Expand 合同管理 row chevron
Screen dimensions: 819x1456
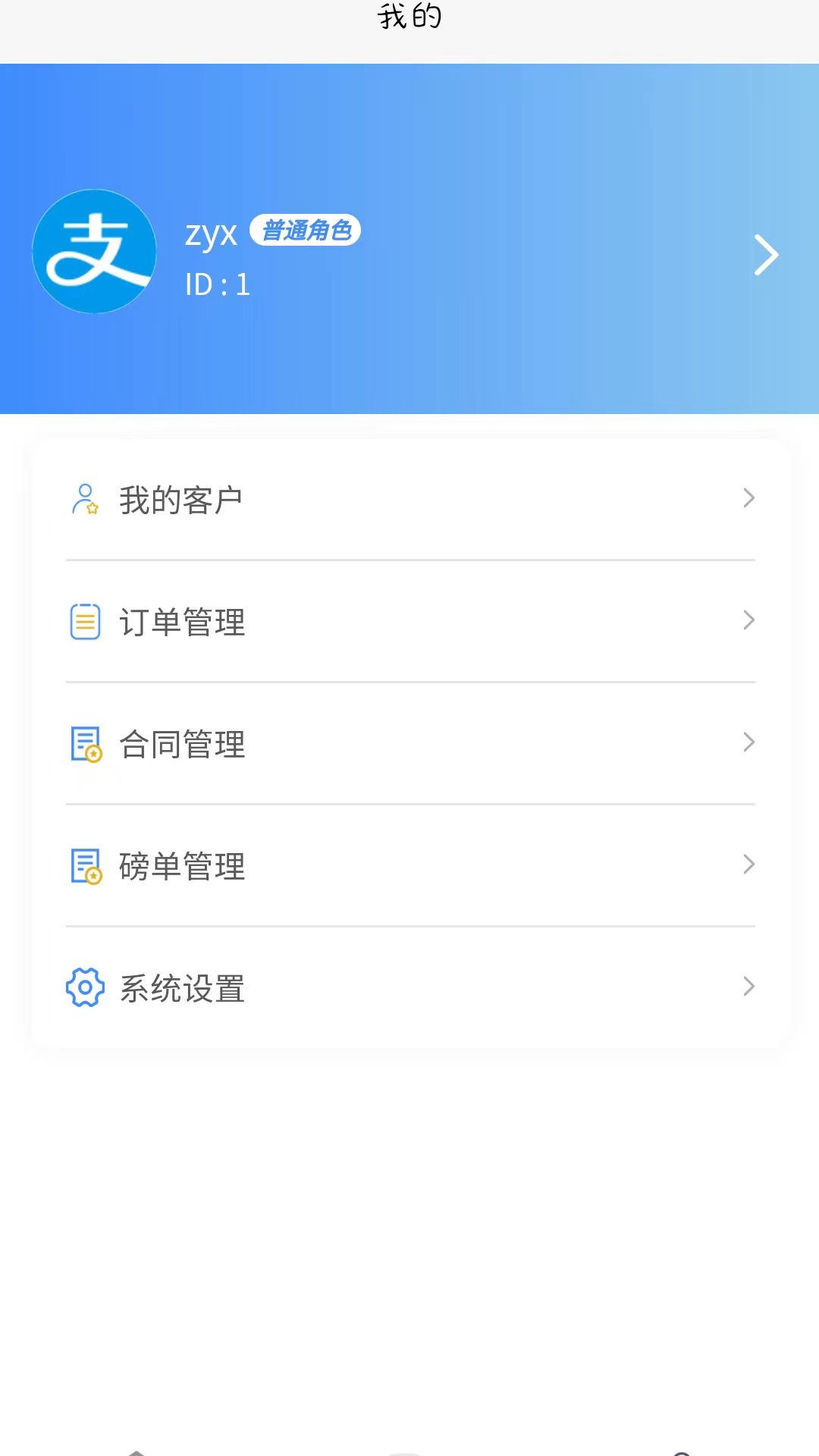click(750, 742)
